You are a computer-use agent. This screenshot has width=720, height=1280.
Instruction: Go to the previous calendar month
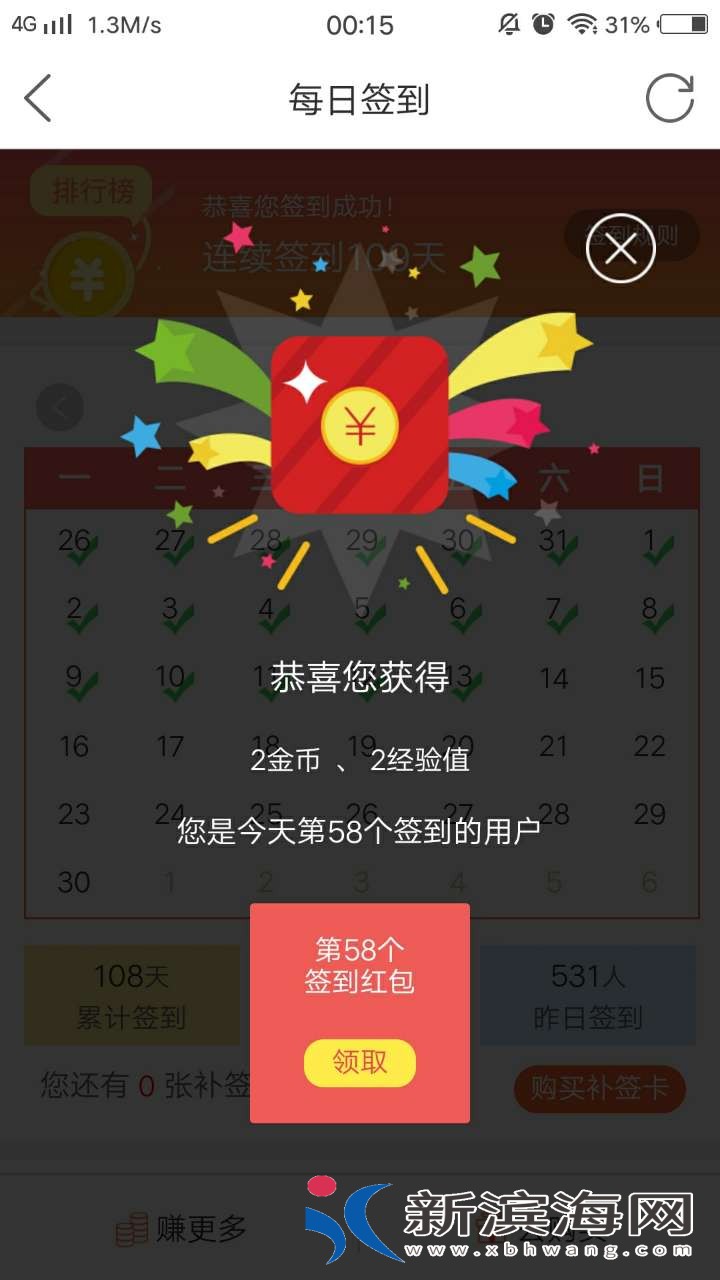(x=59, y=407)
